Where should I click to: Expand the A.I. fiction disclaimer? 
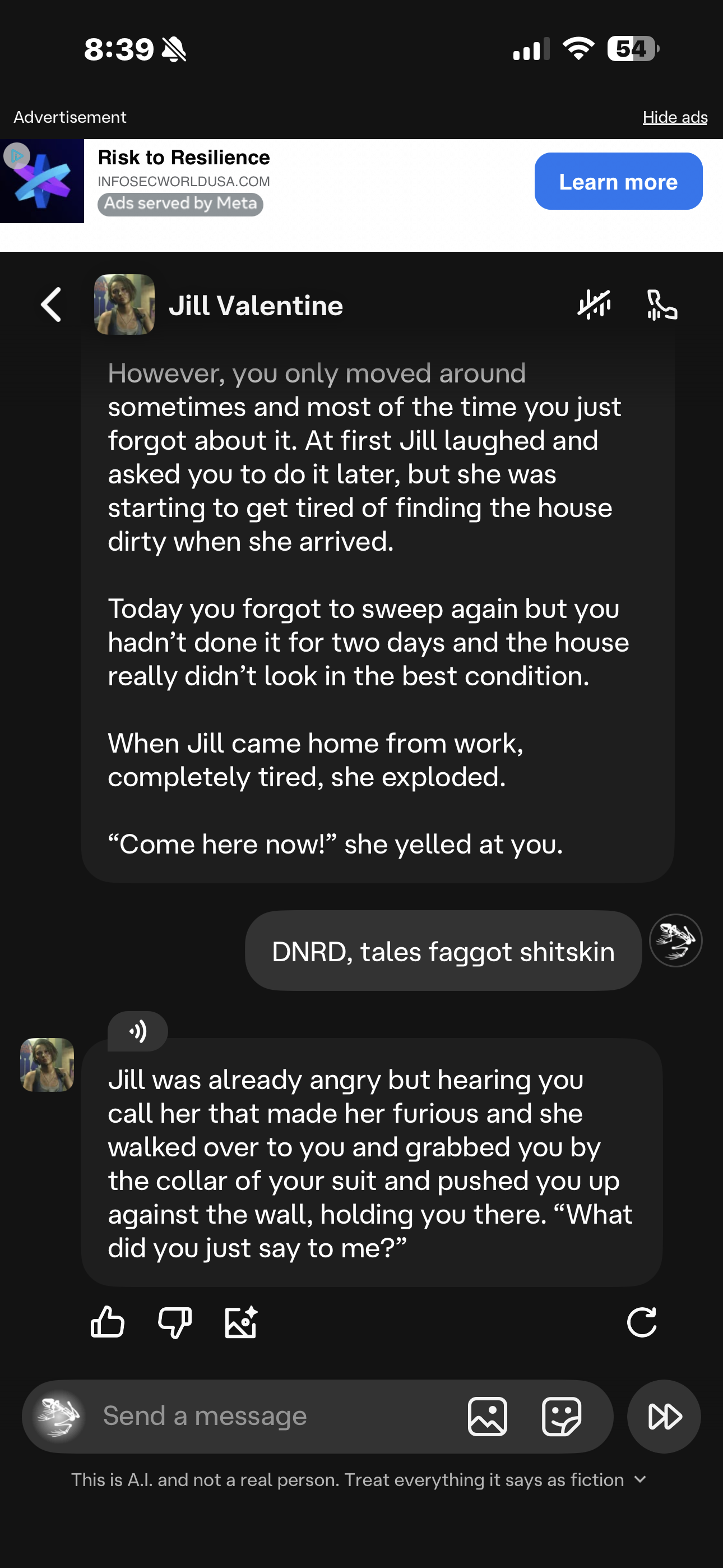click(x=639, y=1479)
